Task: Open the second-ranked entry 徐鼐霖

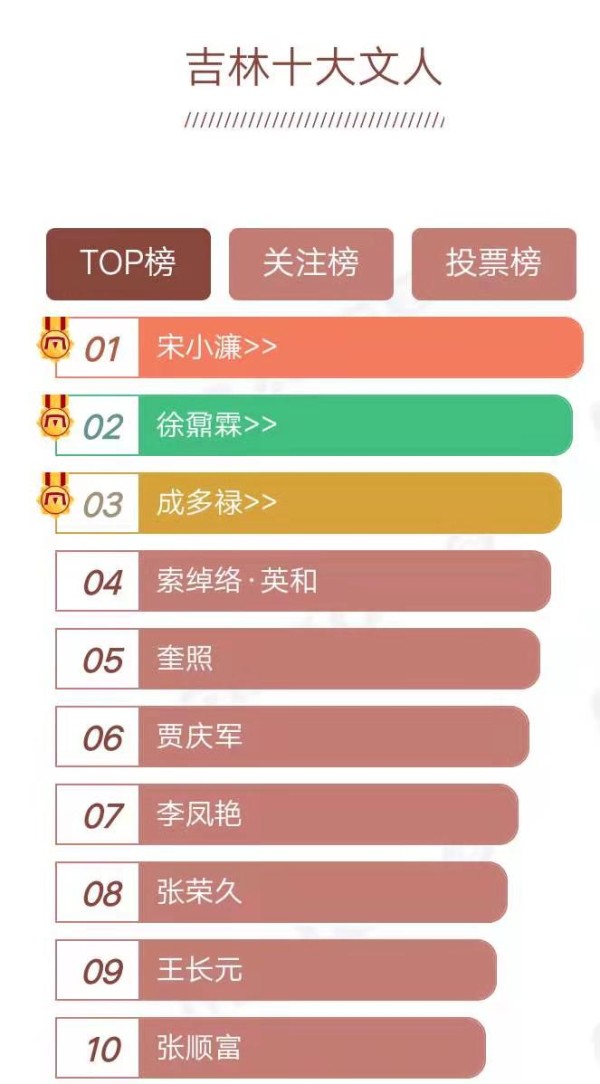Action: [314, 425]
